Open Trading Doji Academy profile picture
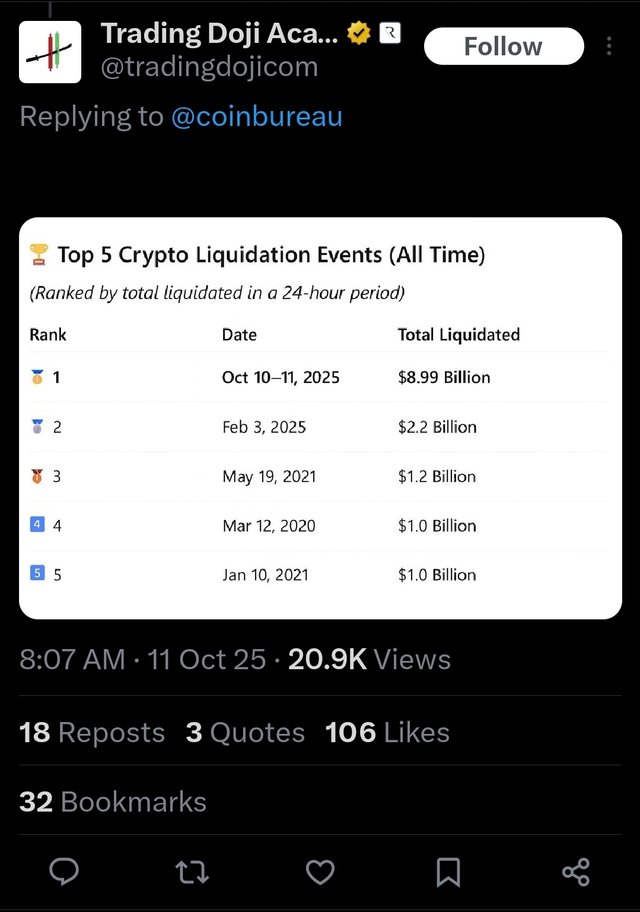 pos(50,52)
